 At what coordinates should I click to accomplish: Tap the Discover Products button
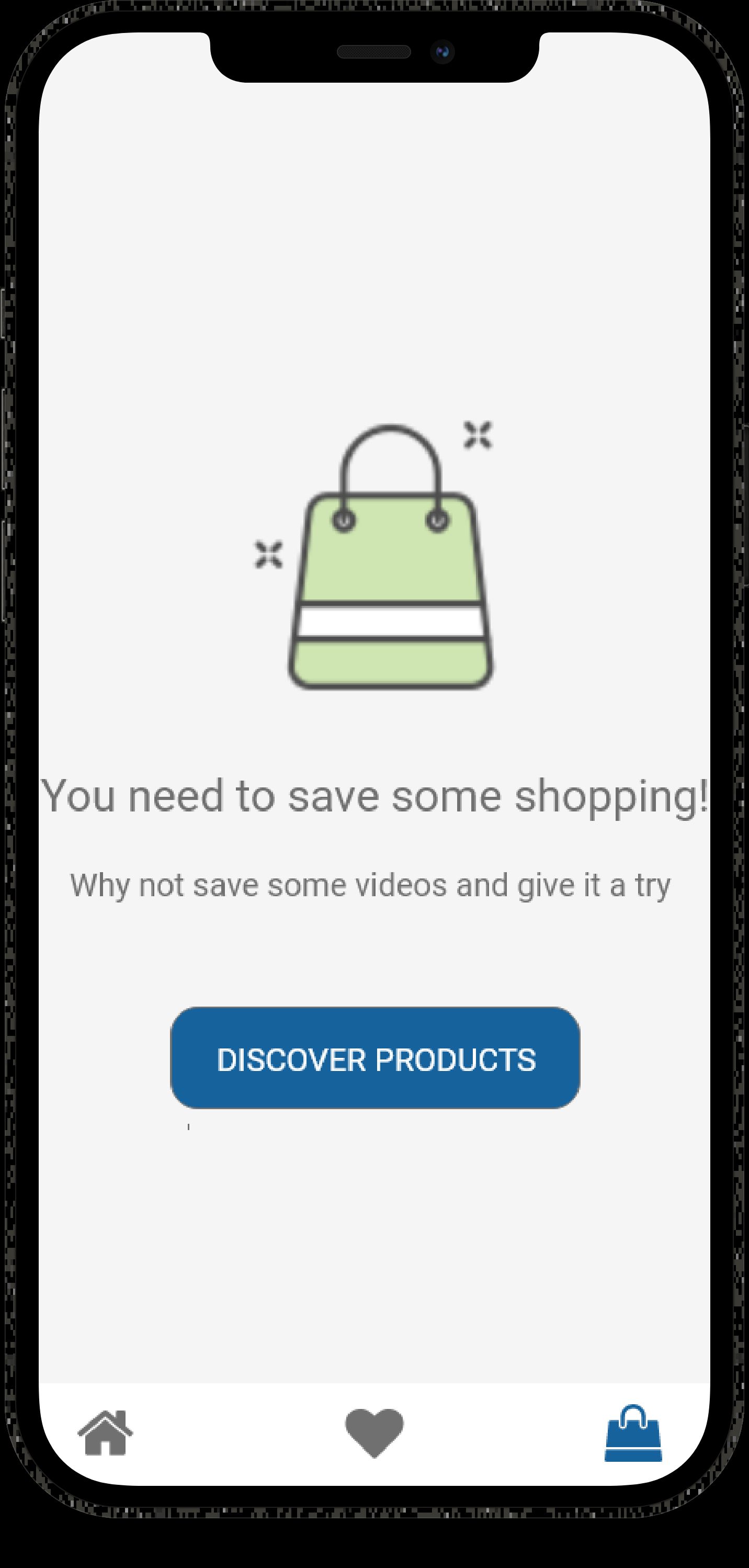(x=375, y=1058)
